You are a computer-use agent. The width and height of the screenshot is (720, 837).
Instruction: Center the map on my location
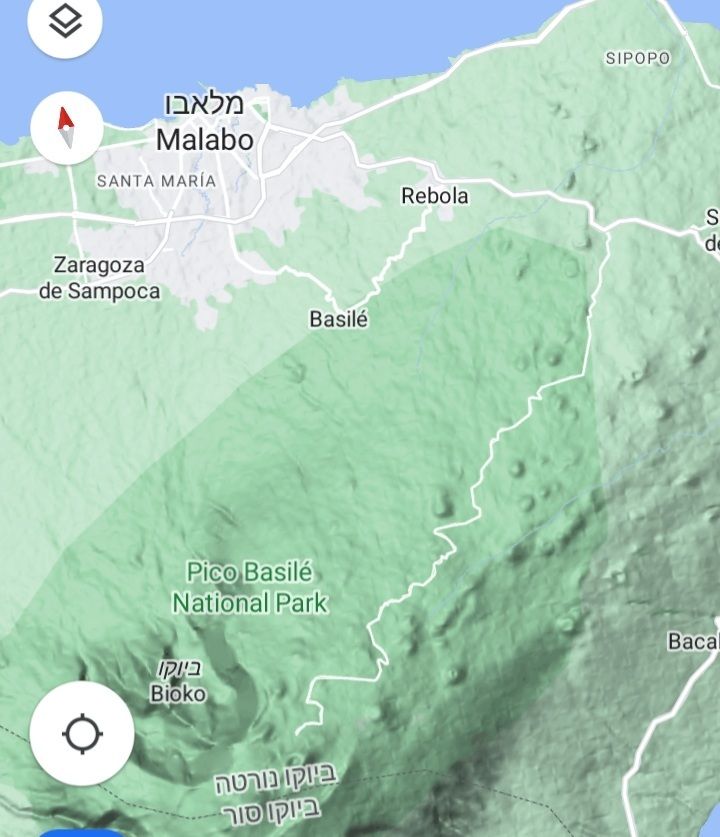pyautogui.click(x=82, y=734)
